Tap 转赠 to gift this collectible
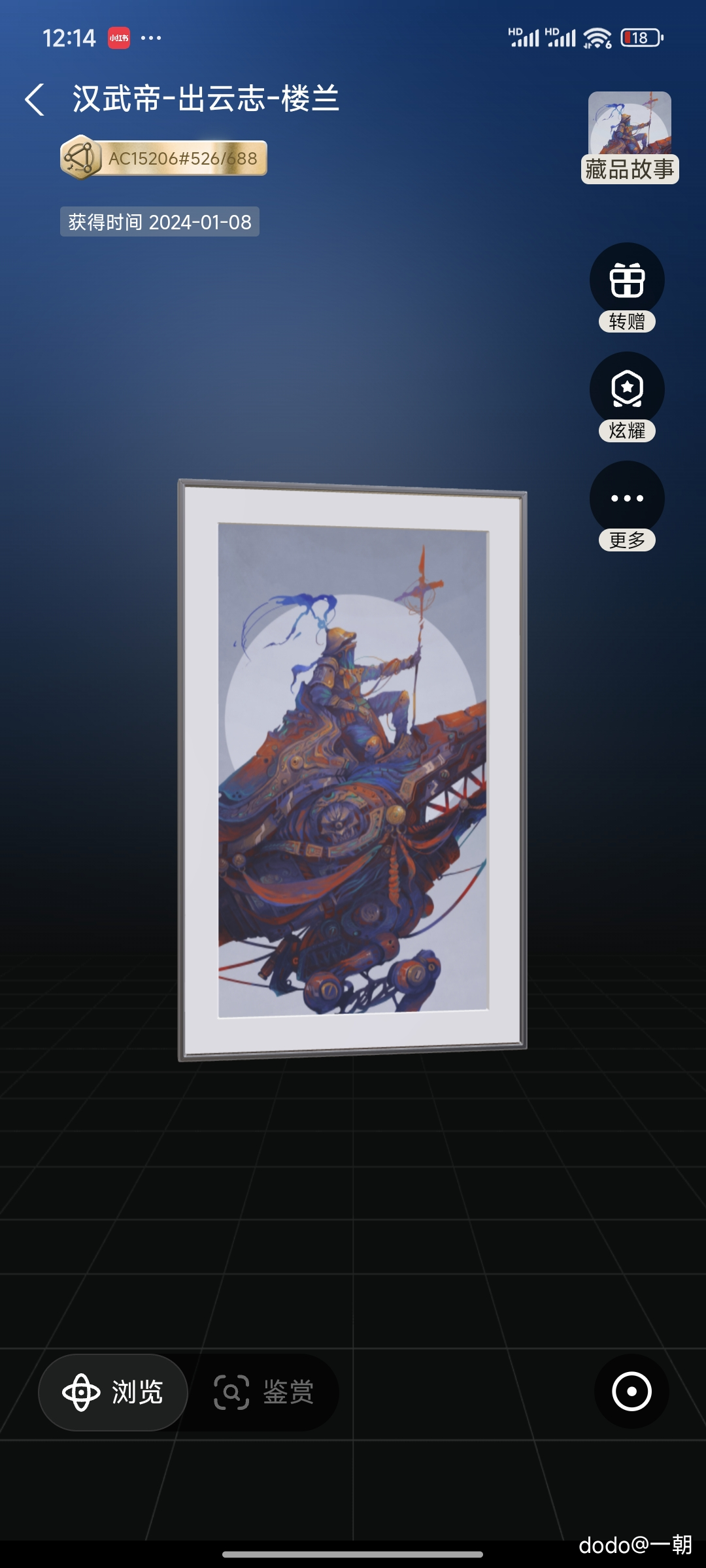The width and height of the screenshot is (706, 1568). point(627,287)
